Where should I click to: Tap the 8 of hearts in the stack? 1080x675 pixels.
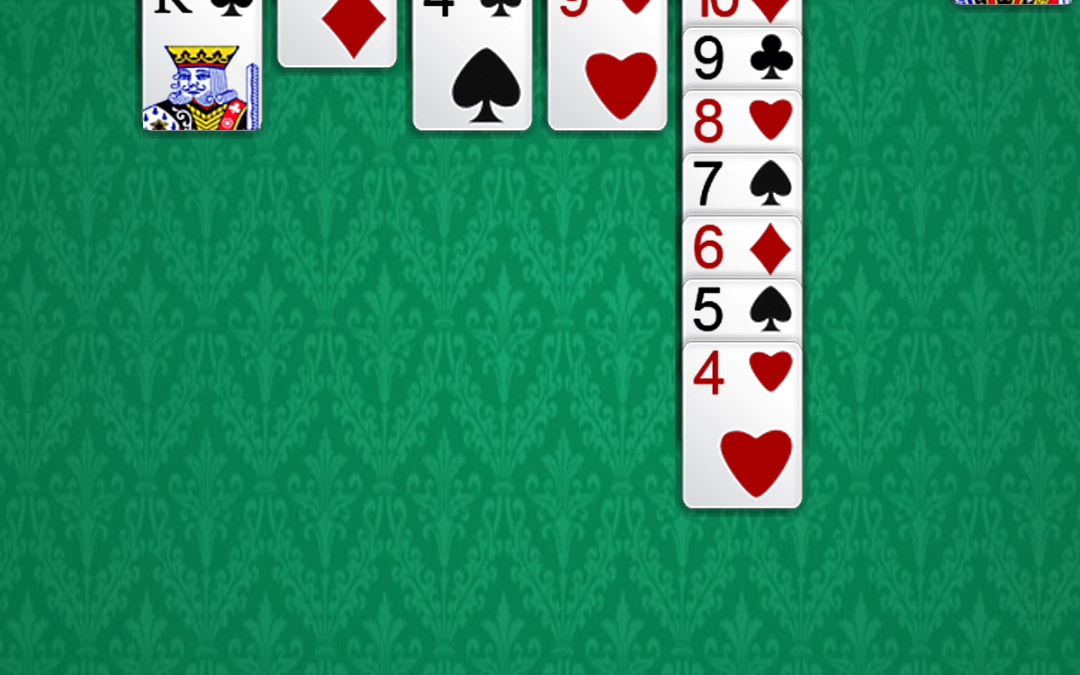pos(742,120)
